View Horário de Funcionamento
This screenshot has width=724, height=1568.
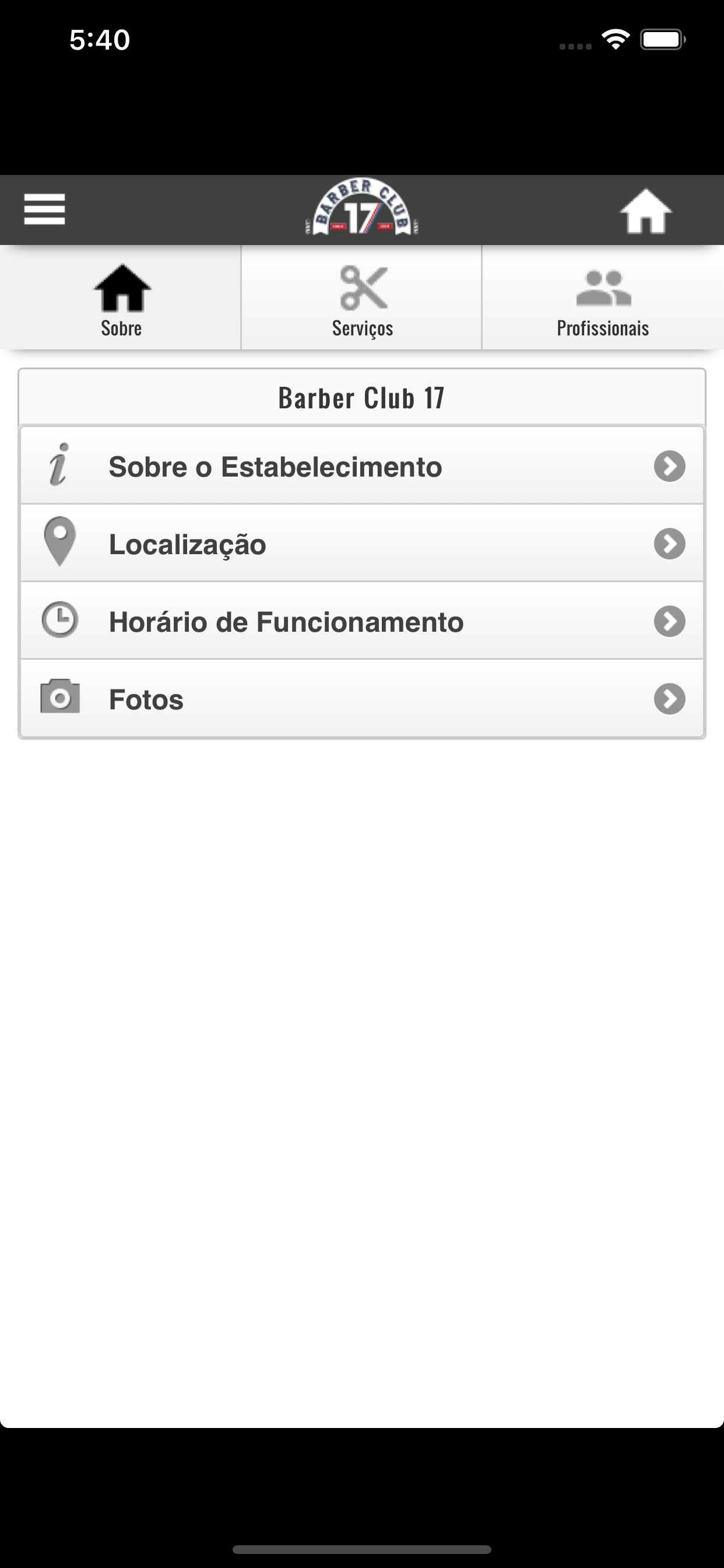tap(362, 620)
